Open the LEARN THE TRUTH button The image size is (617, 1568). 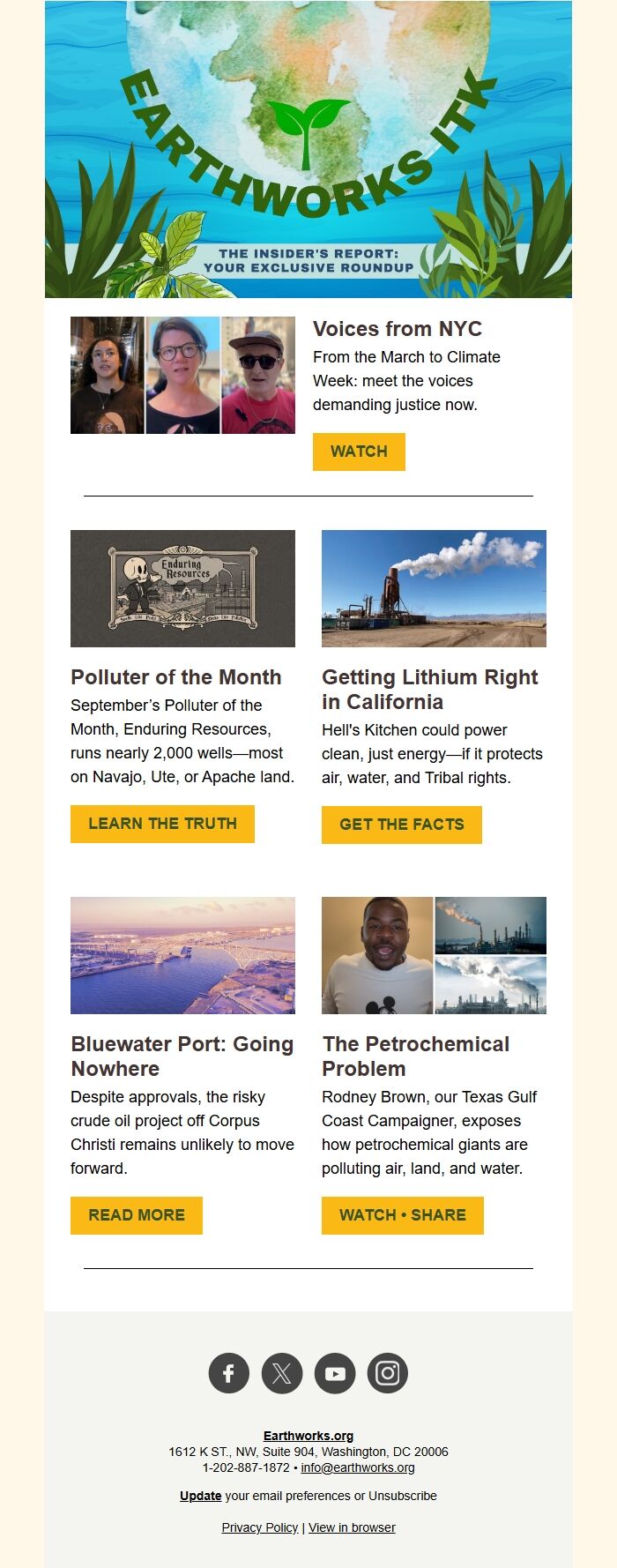click(162, 824)
